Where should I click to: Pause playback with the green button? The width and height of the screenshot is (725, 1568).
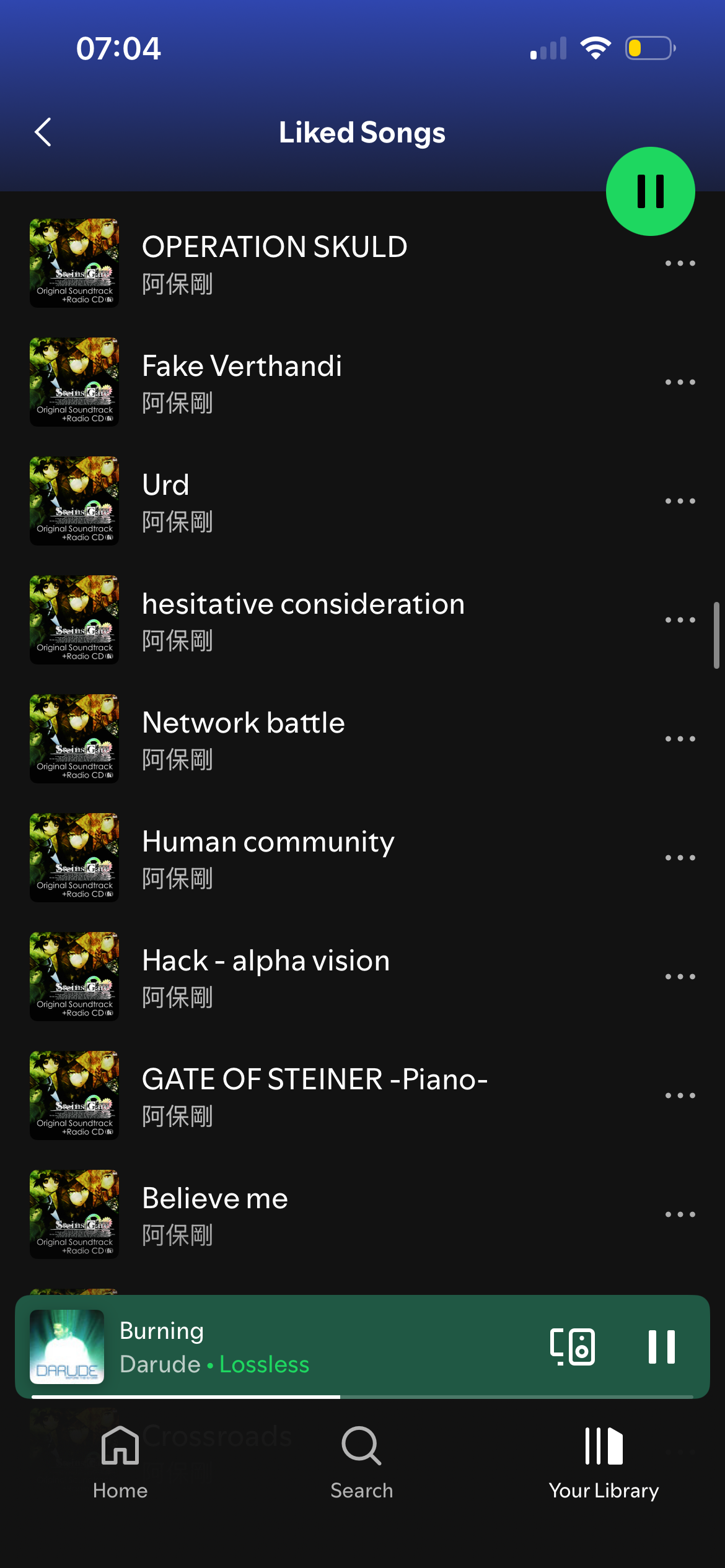pos(650,191)
